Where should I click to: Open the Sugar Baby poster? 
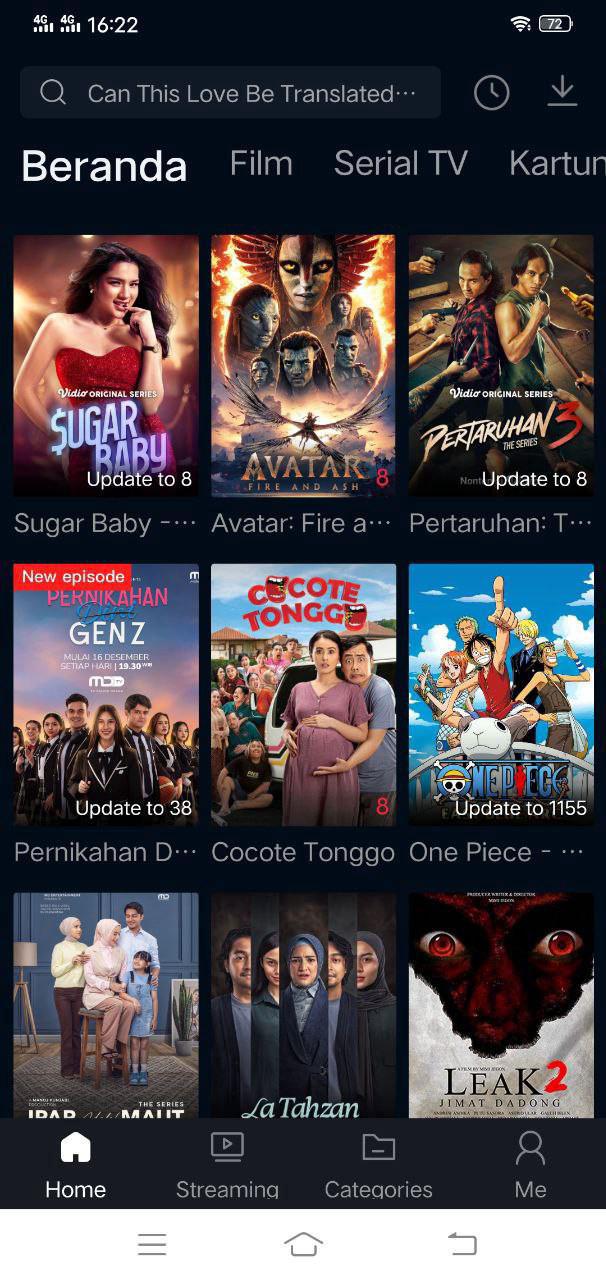[x=106, y=365]
